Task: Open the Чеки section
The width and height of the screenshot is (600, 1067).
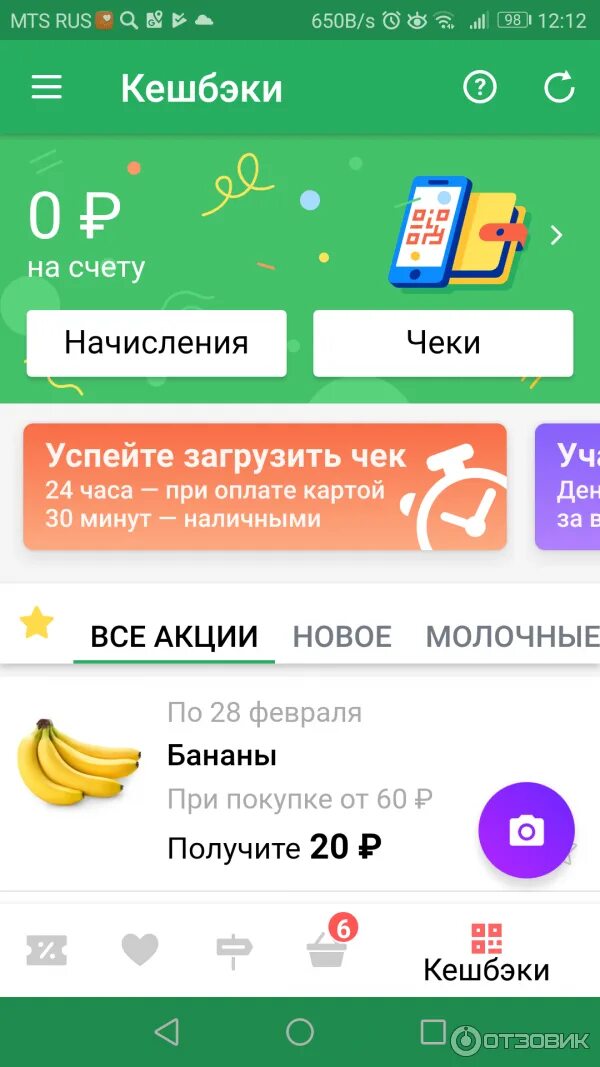Action: coord(443,343)
